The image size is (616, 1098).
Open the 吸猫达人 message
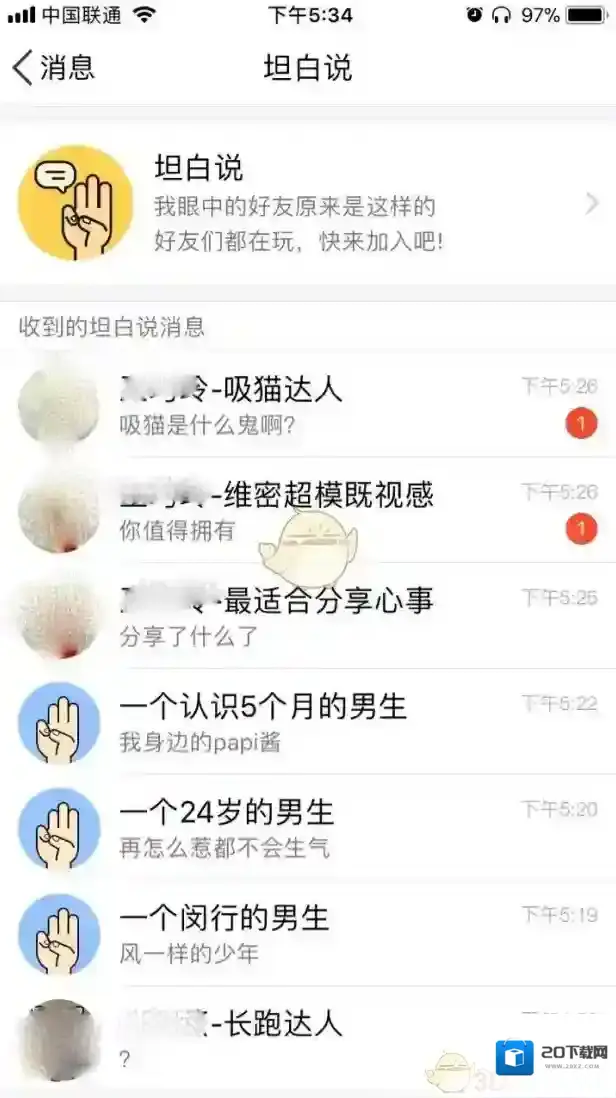coord(308,405)
